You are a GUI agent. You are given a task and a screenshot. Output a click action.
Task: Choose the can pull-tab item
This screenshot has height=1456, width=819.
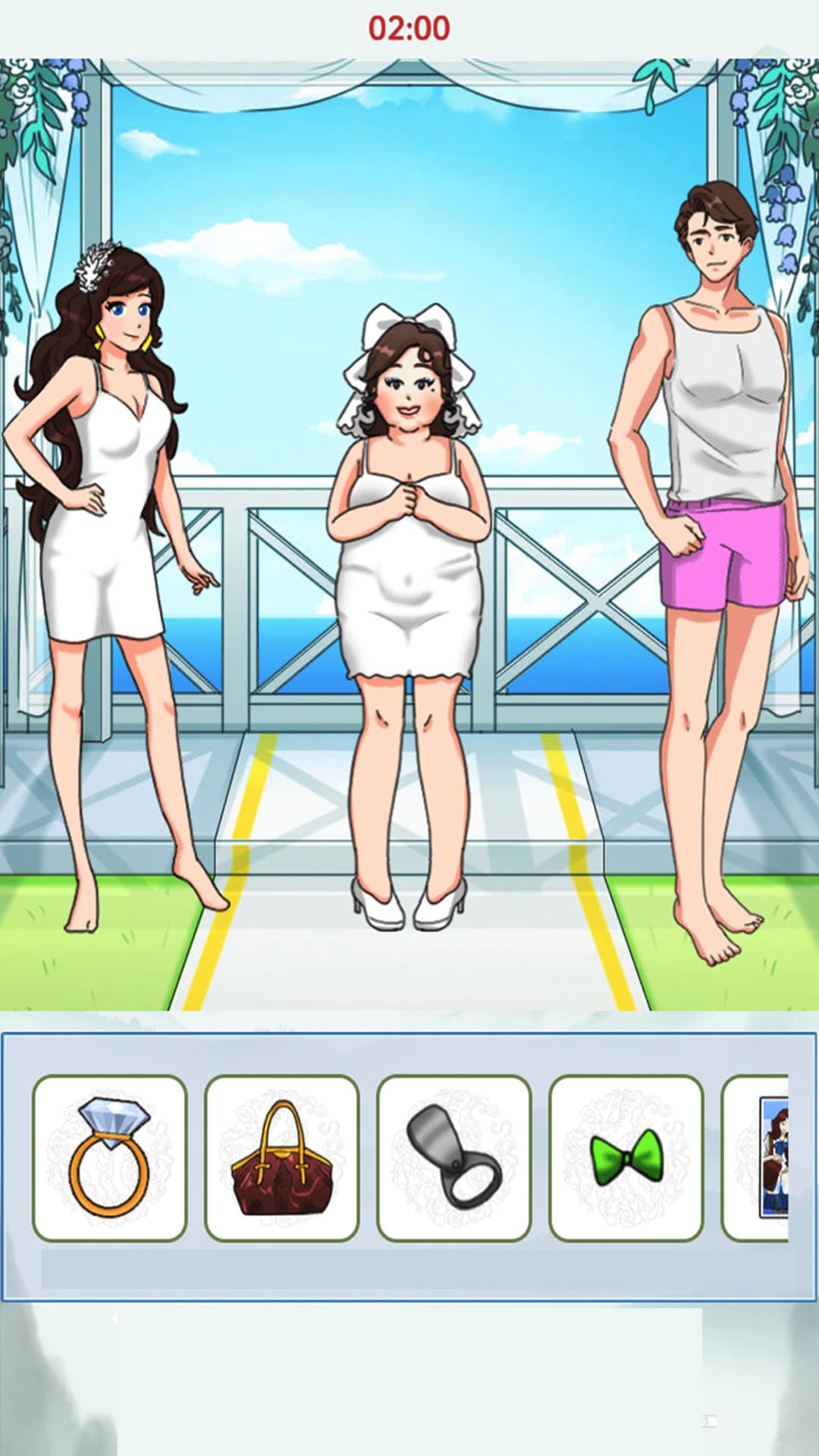point(454,1158)
